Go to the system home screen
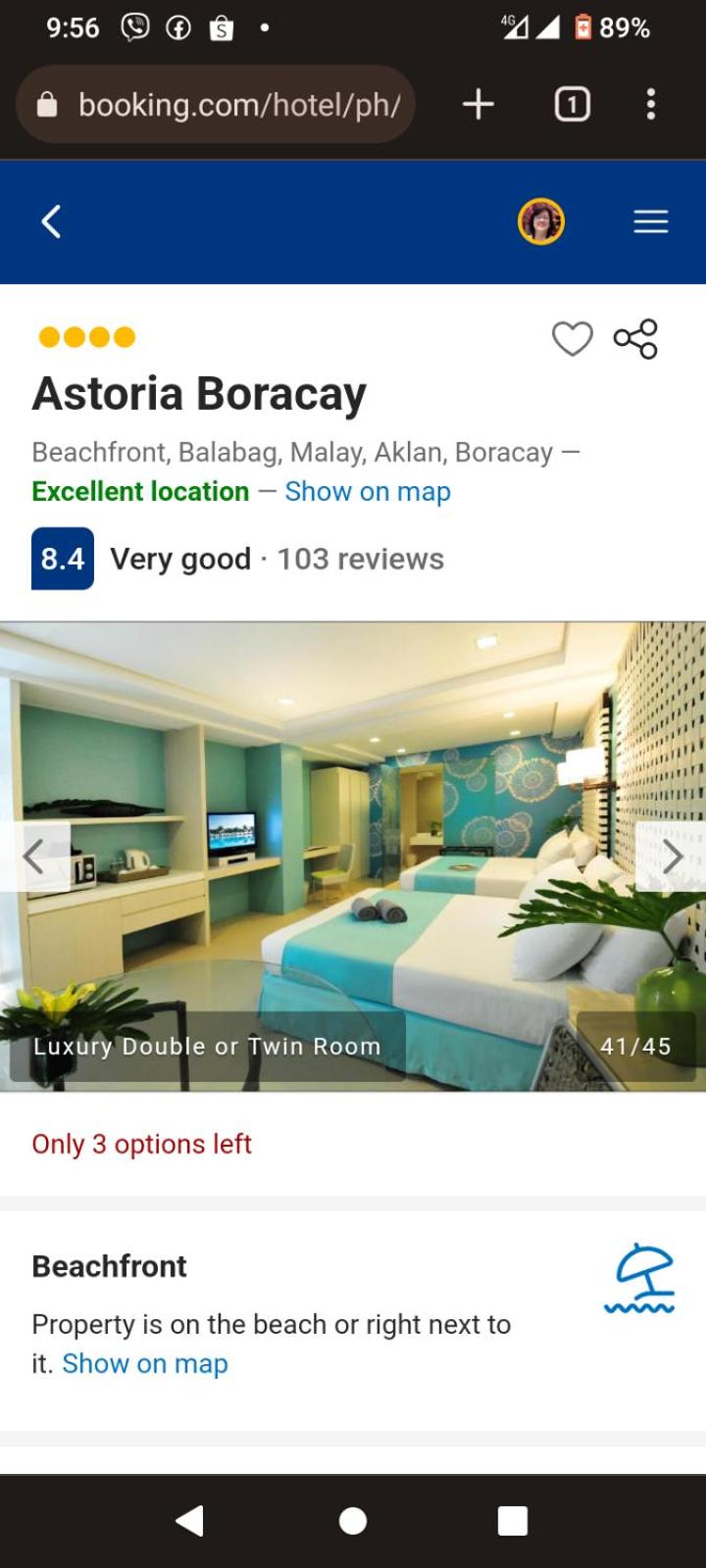 point(353,1520)
